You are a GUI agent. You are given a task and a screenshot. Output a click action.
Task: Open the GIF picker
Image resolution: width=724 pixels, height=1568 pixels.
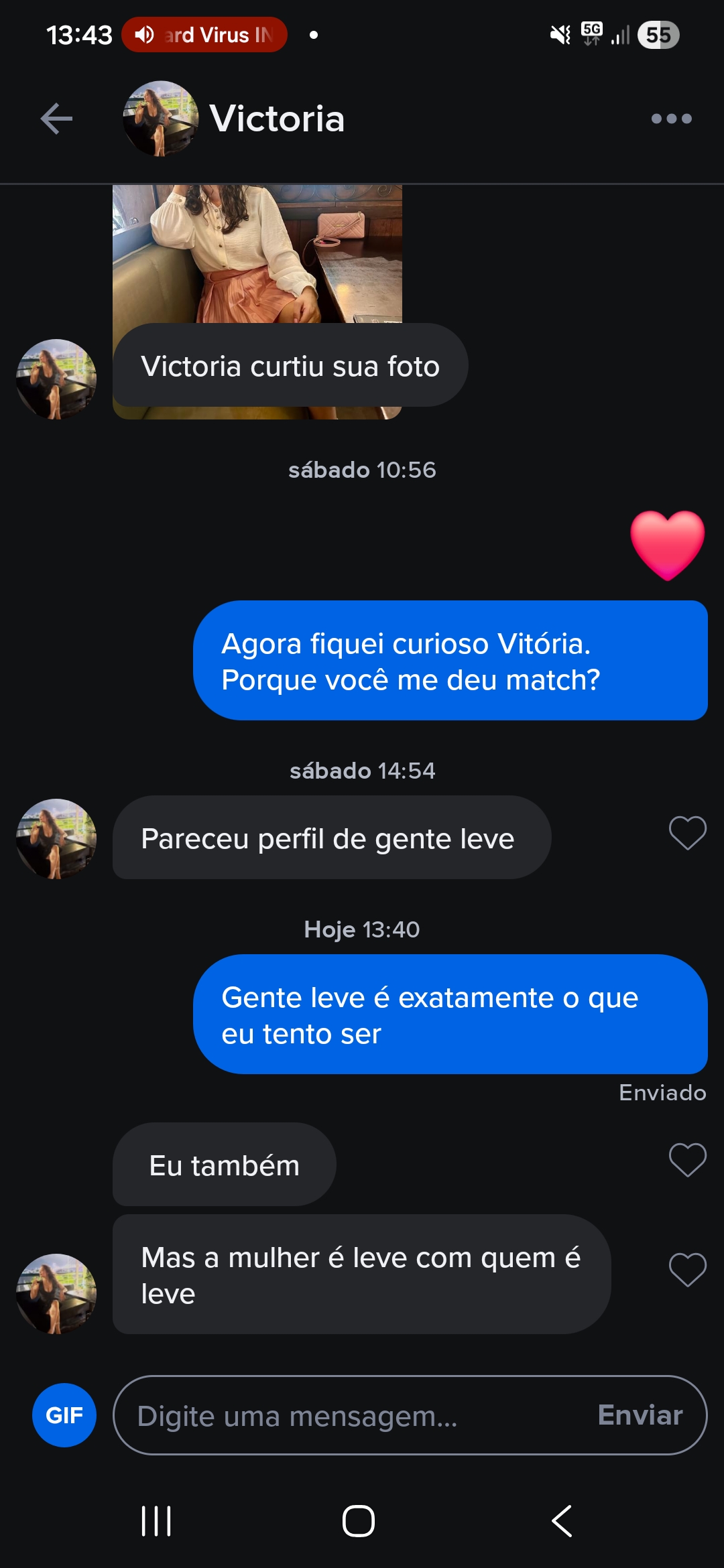tap(64, 1415)
